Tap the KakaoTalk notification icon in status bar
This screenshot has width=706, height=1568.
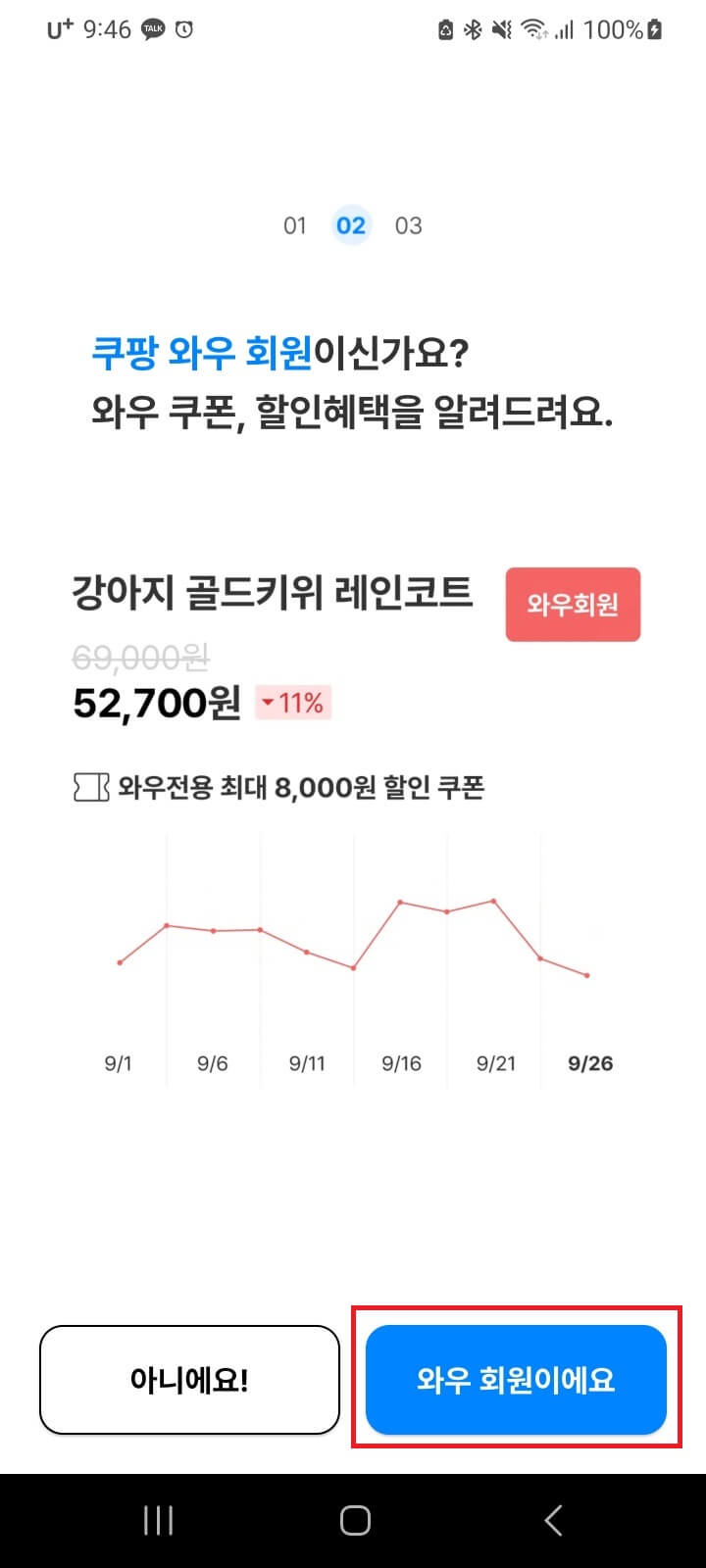pyautogui.click(x=152, y=29)
